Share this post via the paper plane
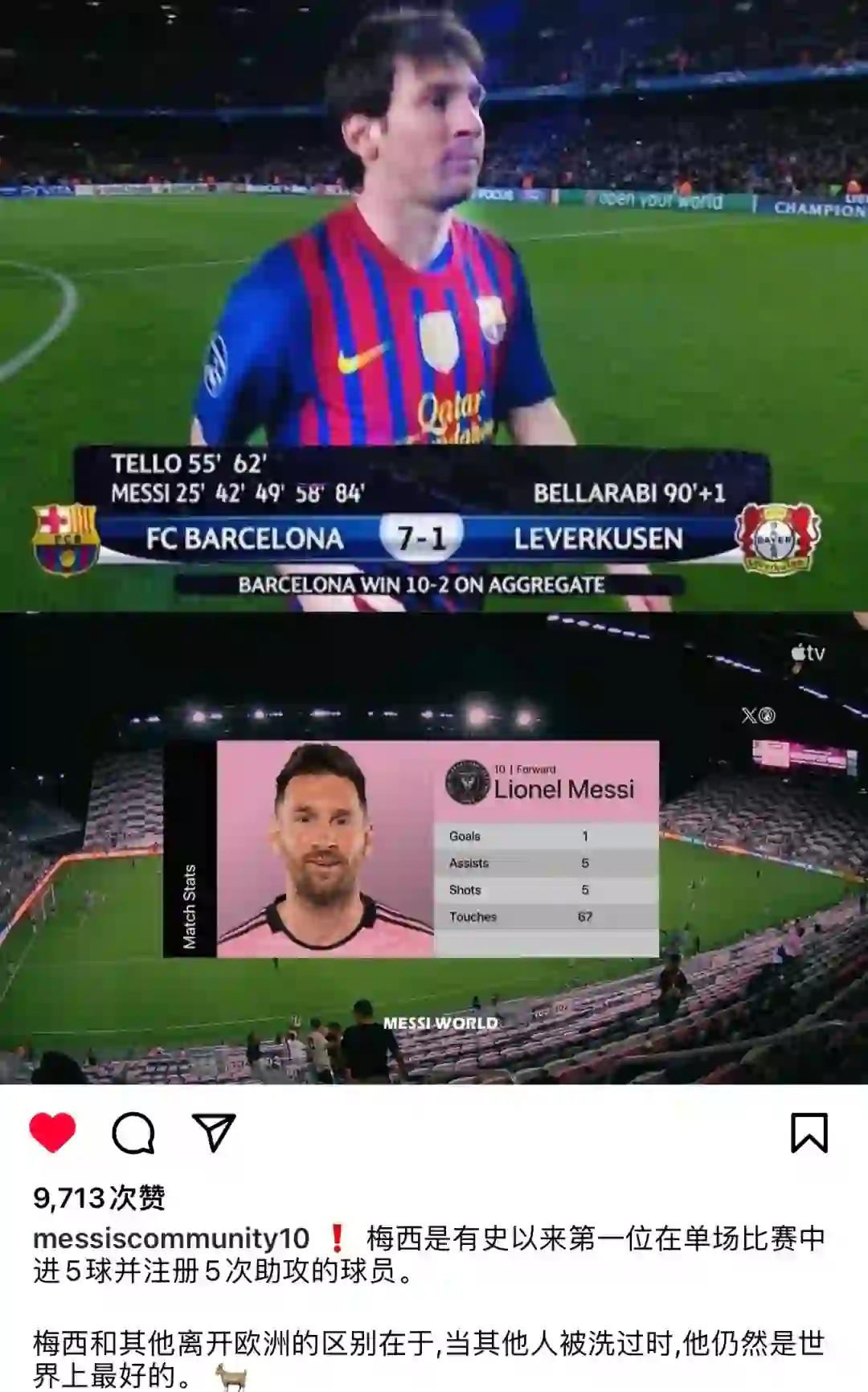The width and height of the screenshot is (868, 1392). 214,1133
